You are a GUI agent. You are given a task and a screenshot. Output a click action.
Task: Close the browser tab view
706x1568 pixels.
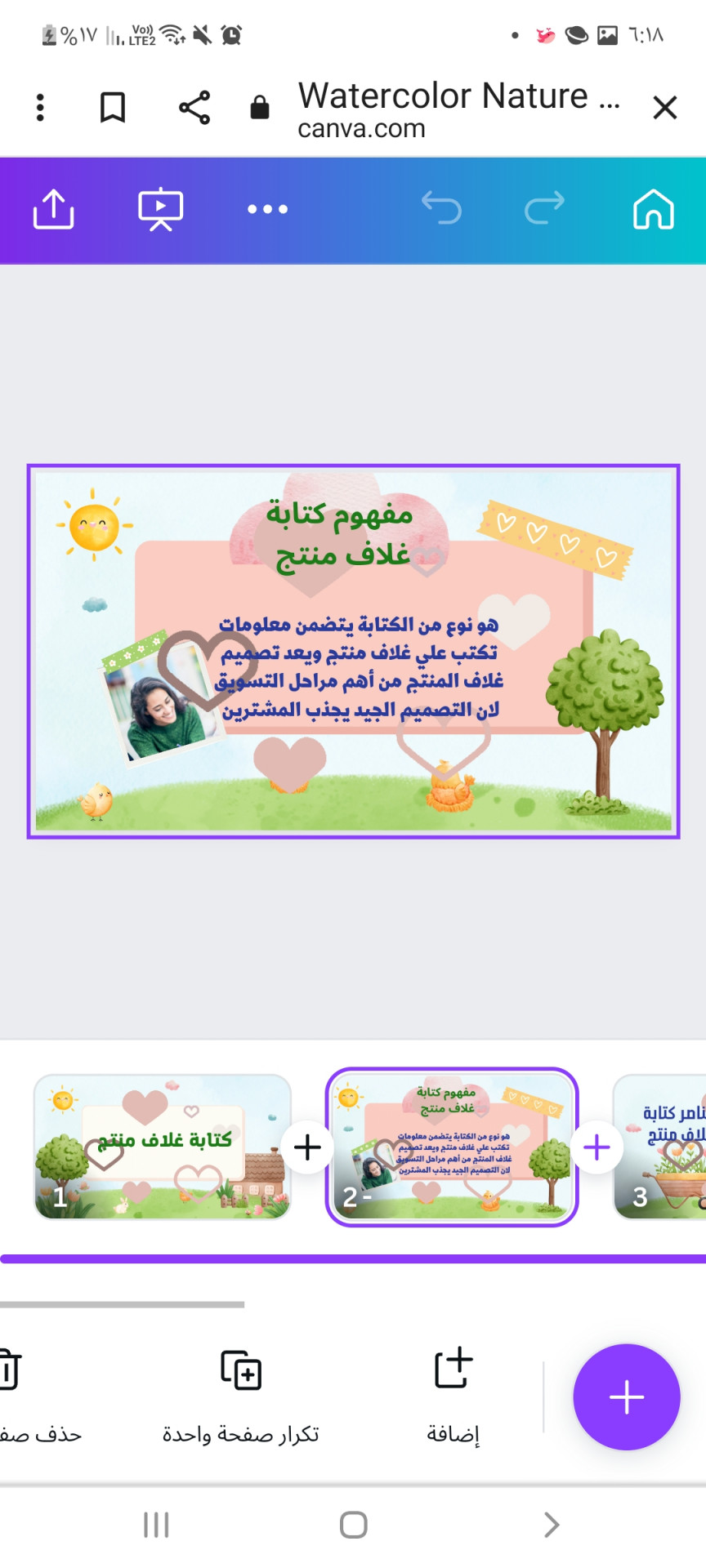[x=664, y=107]
